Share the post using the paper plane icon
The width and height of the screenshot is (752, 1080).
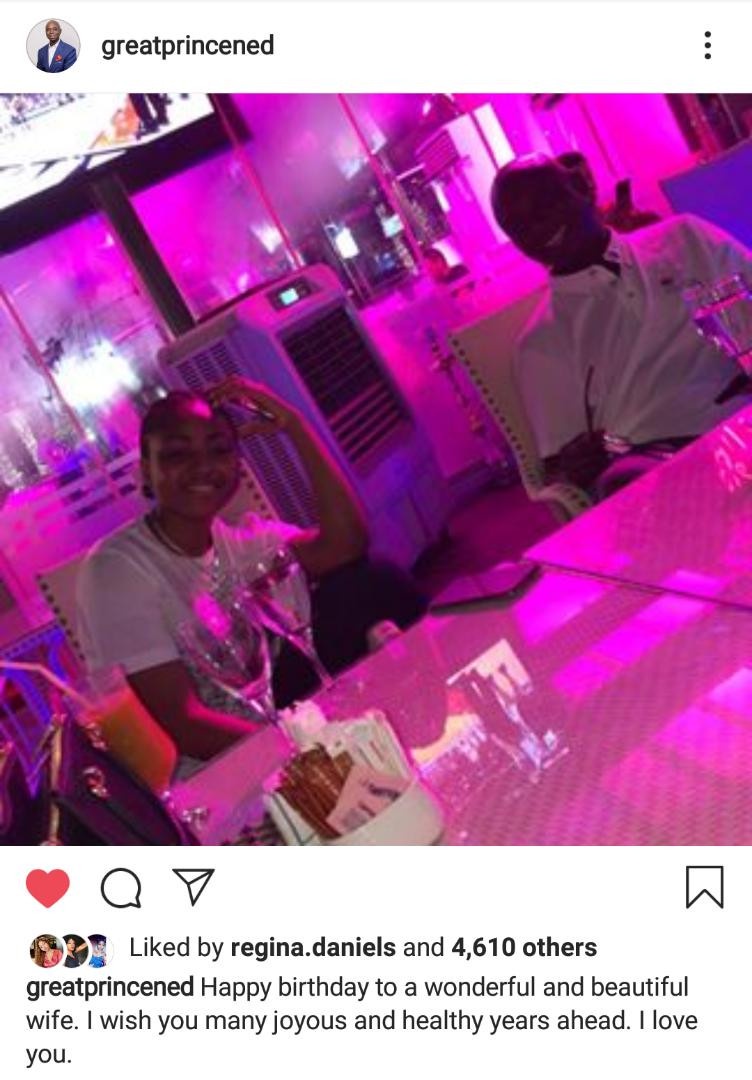click(193, 886)
